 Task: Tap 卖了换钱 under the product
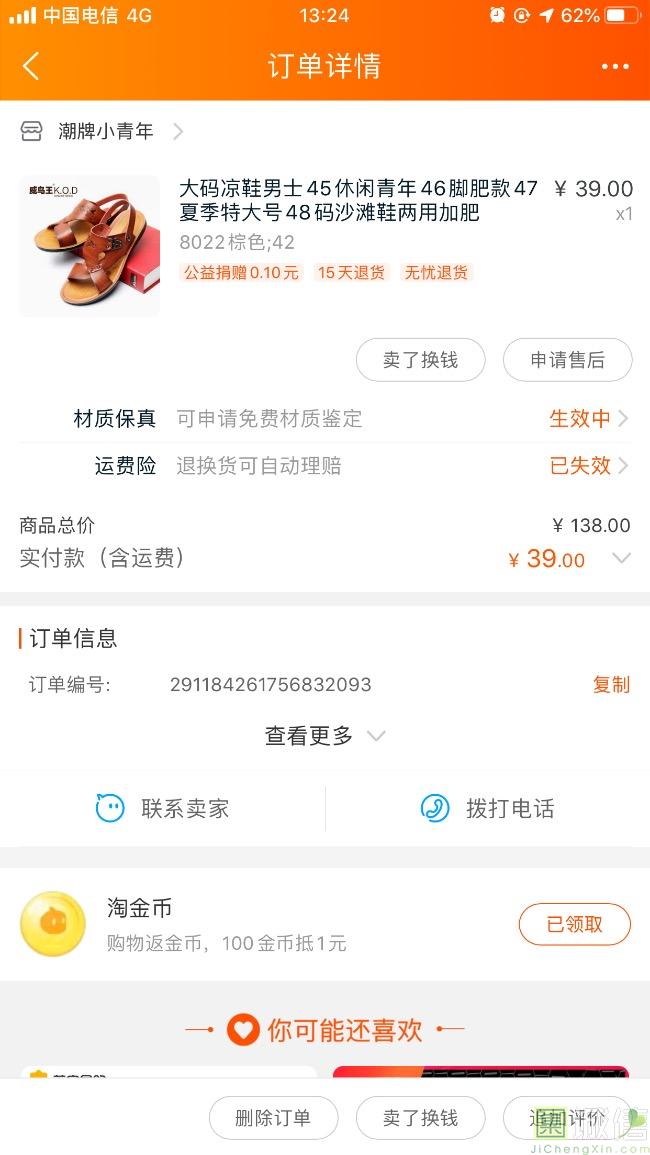click(x=420, y=360)
